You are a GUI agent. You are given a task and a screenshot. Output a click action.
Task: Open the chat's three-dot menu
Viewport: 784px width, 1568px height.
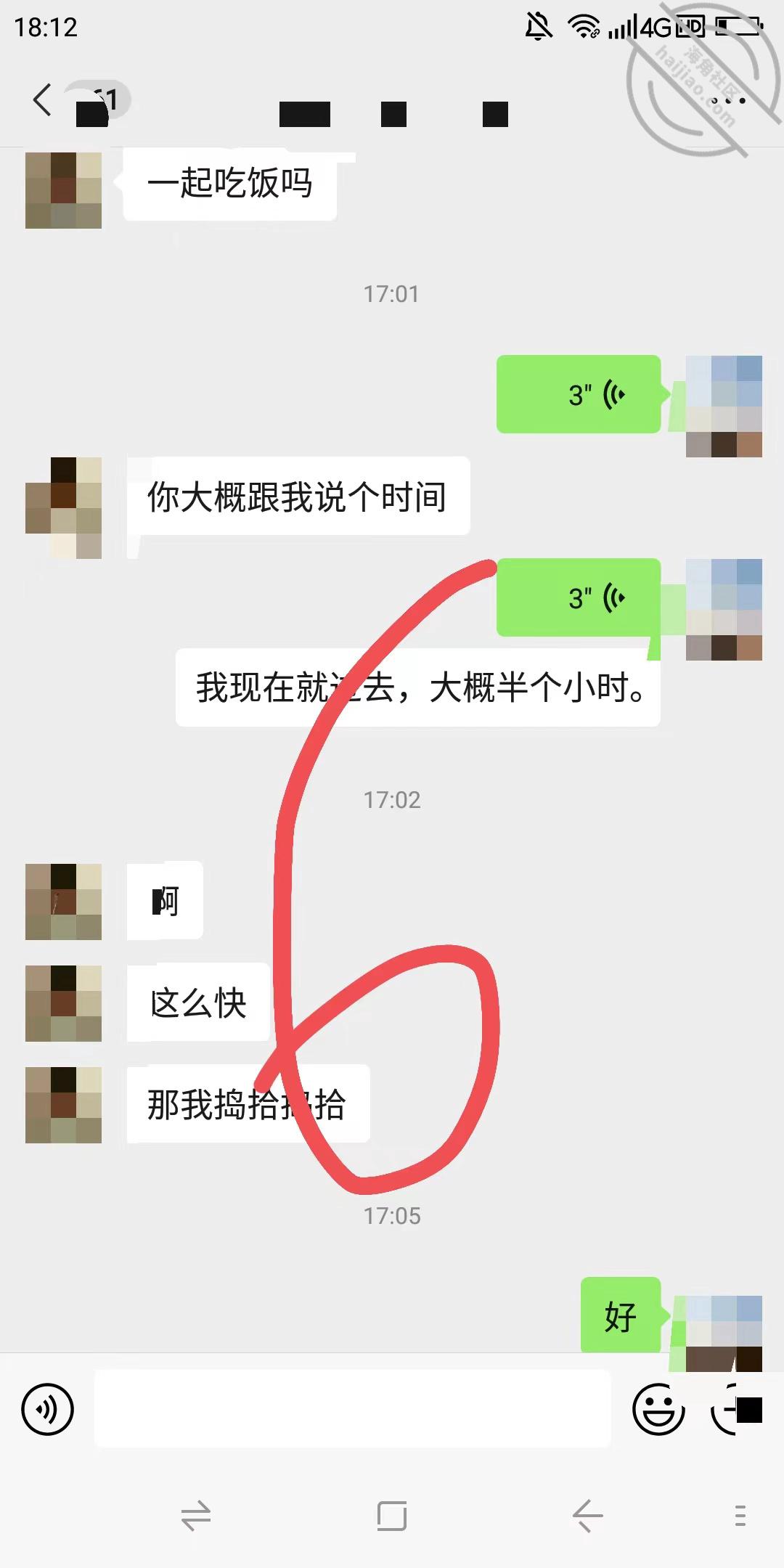727,100
